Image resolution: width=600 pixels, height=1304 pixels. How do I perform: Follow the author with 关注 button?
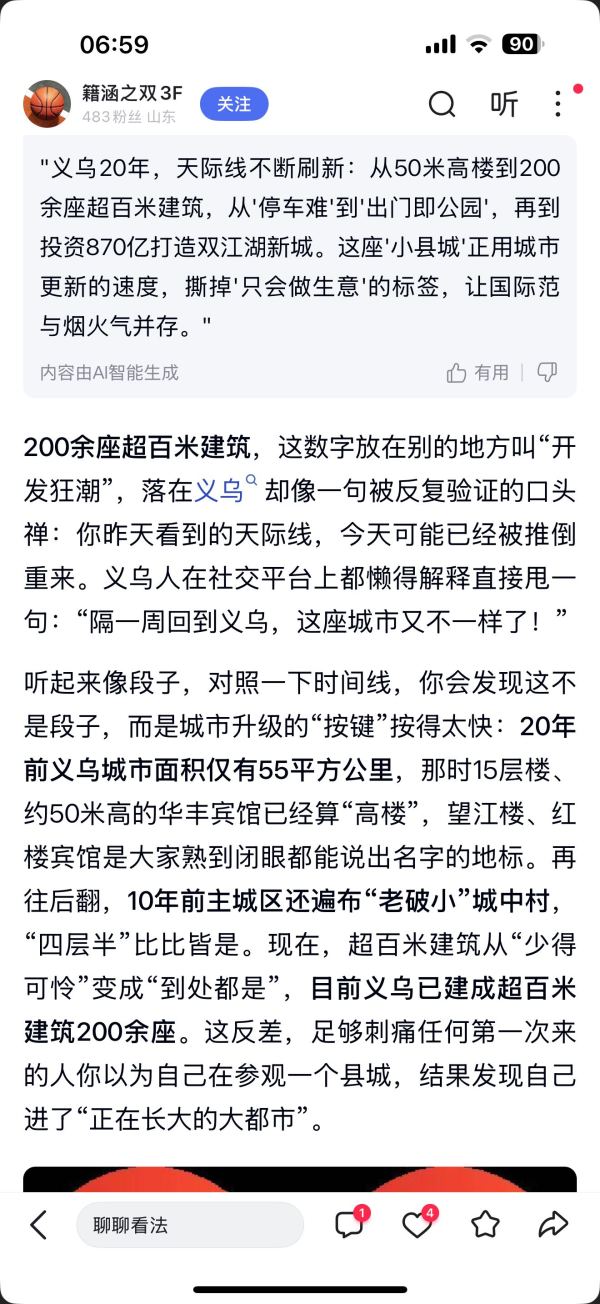point(234,104)
